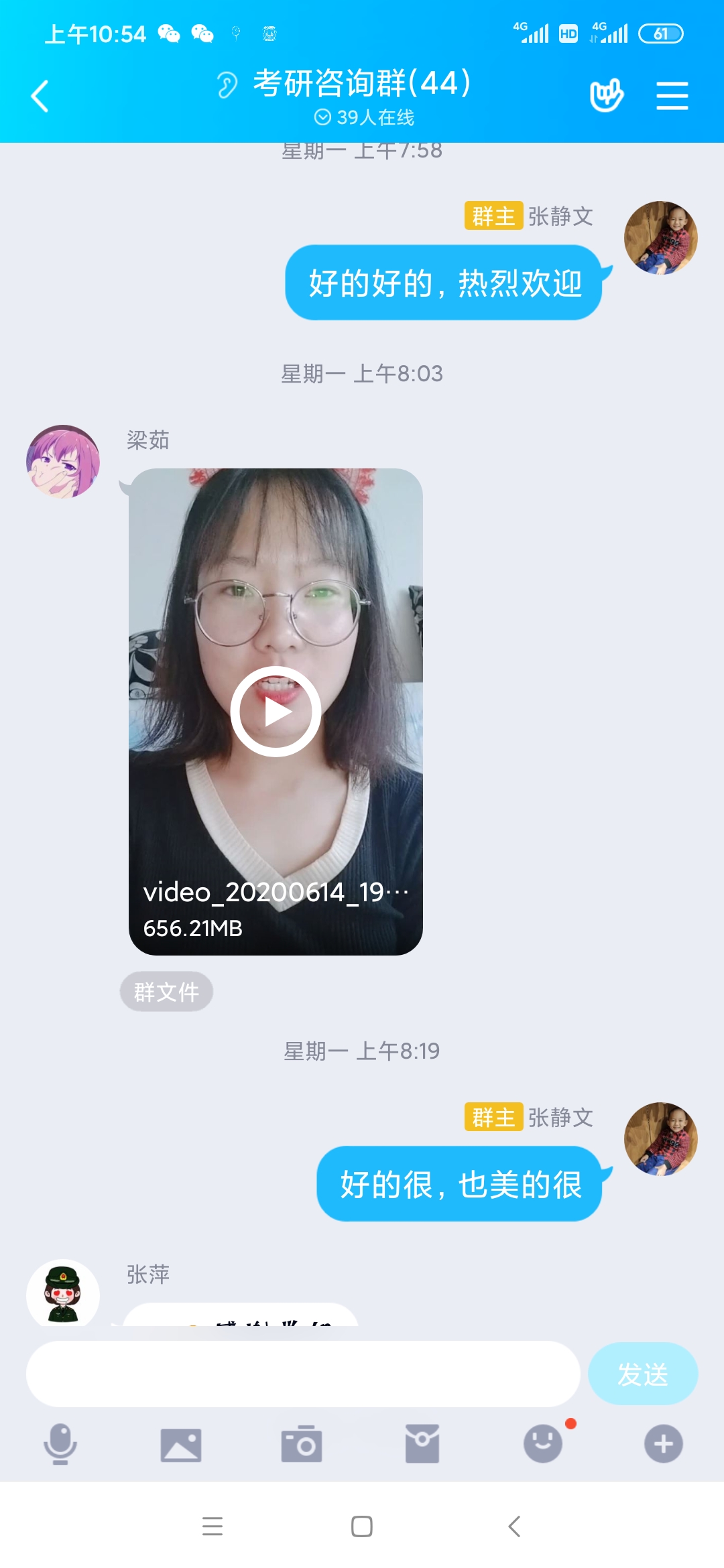Image resolution: width=724 pixels, height=1568 pixels.
Task: View 张静文's avatar beside 好的好的，热烈欢迎
Action: [x=660, y=237]
